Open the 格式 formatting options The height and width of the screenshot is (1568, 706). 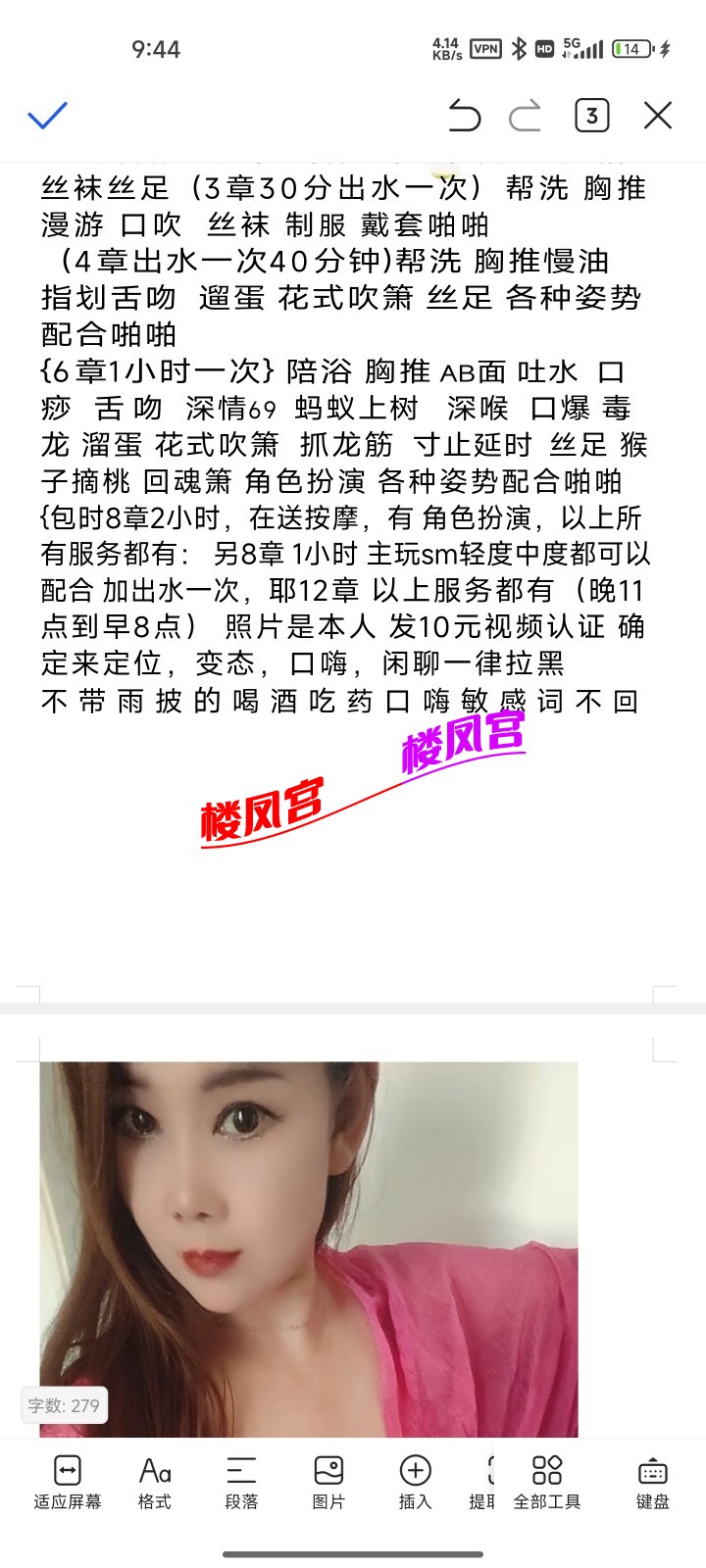(x=155, y=1482)
